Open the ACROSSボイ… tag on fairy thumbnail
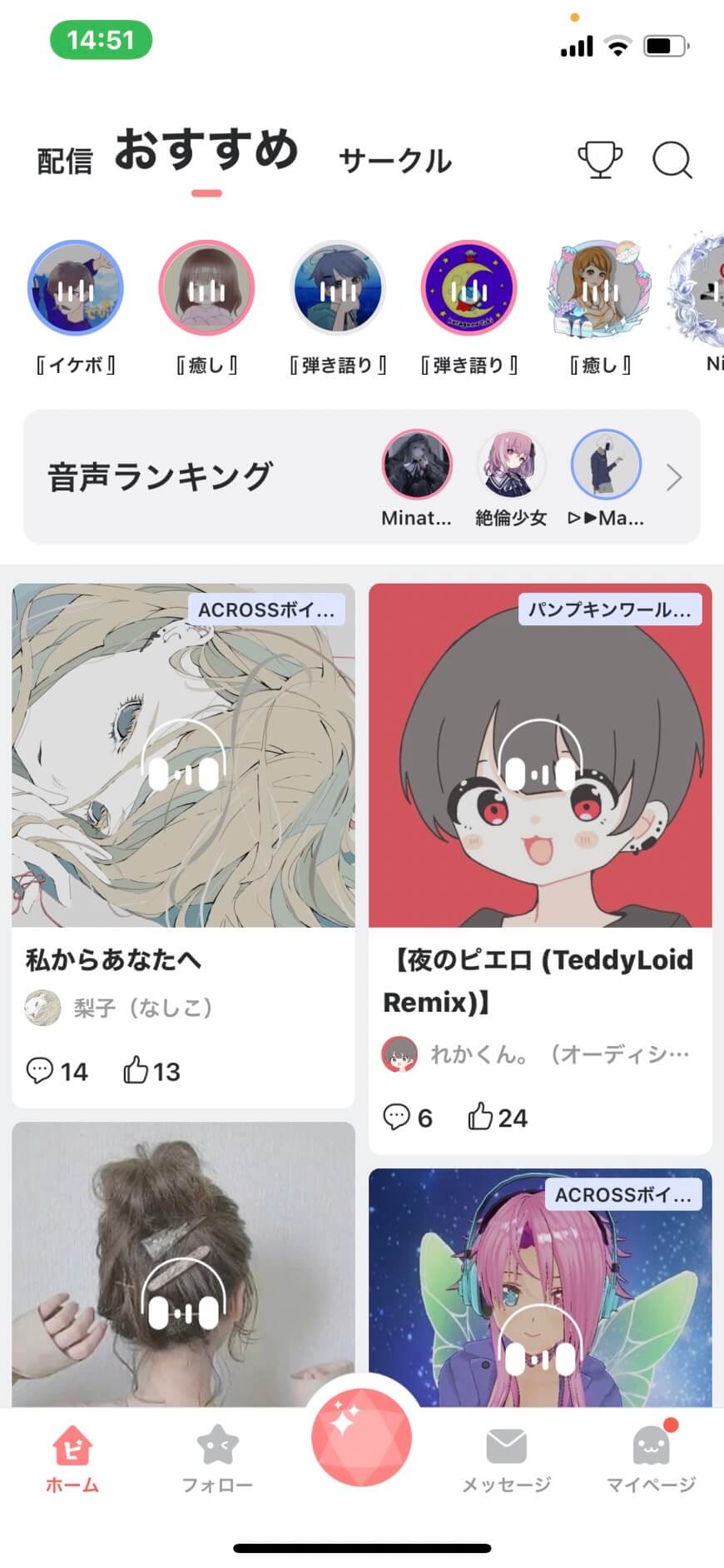 [x=624, y=1194]
